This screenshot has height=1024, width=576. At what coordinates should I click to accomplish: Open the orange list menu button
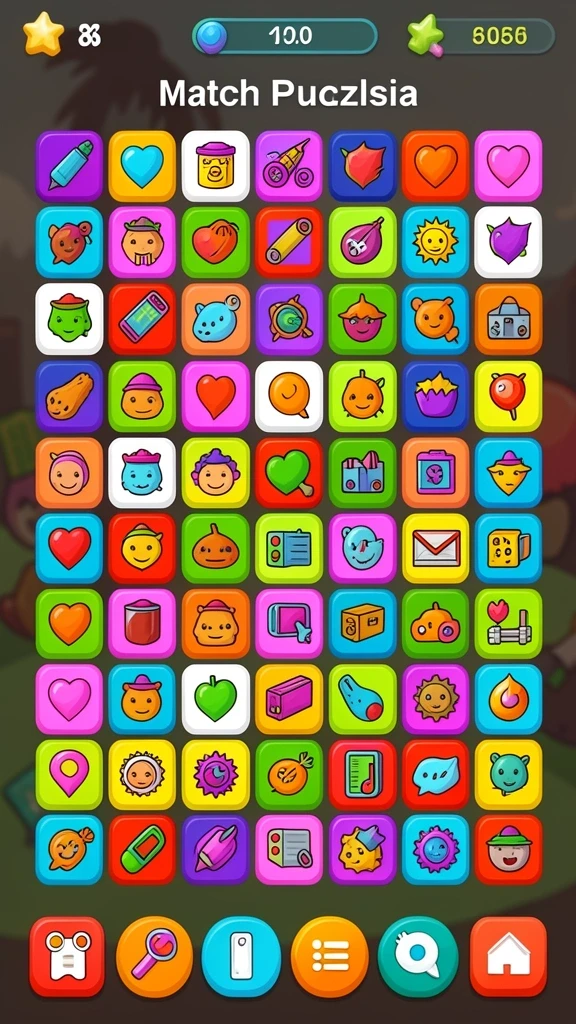click(x=330, y=956)
